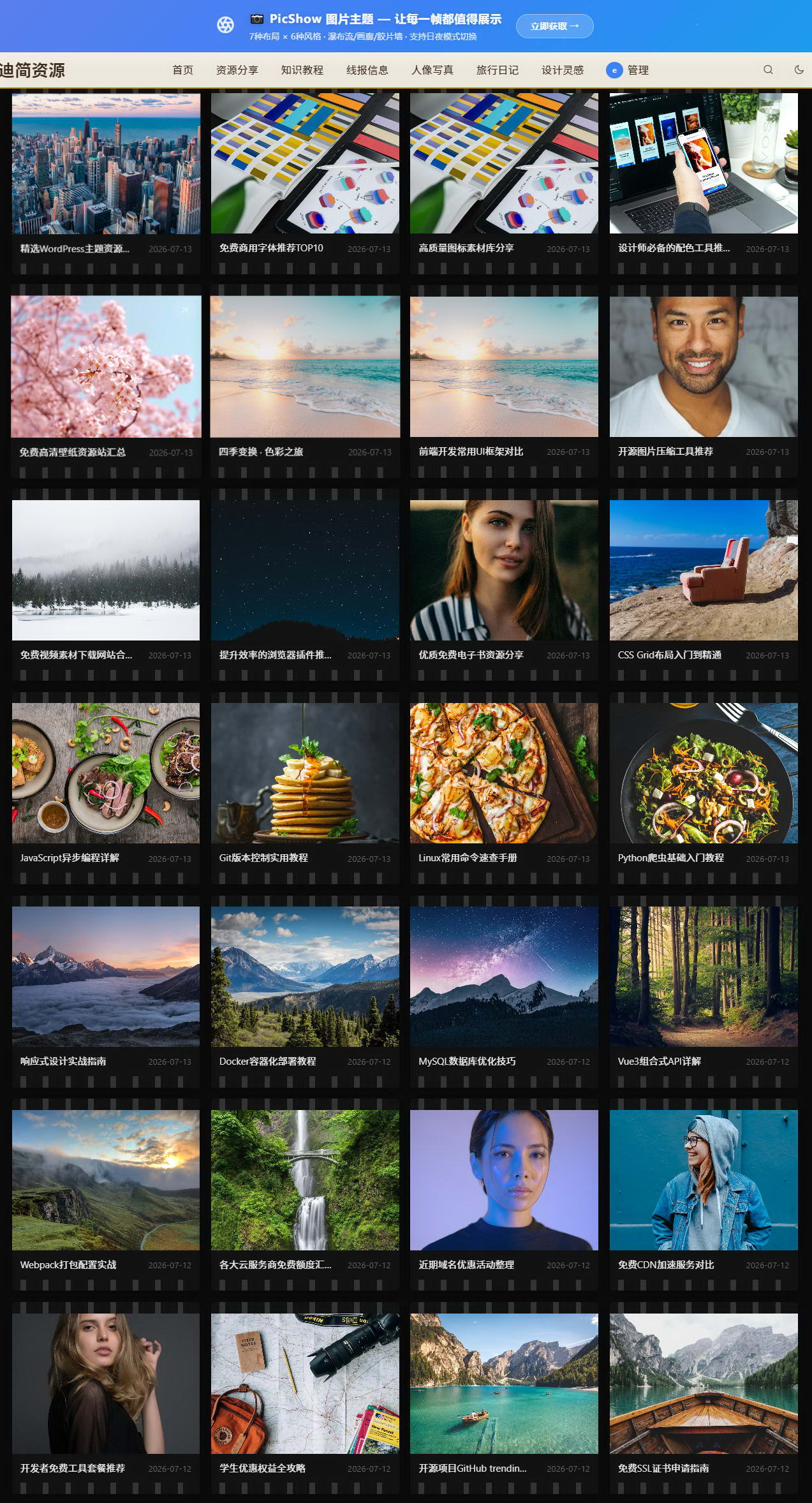
Task: Select 旅行日记 from the menu
Action: pos(497,70)
